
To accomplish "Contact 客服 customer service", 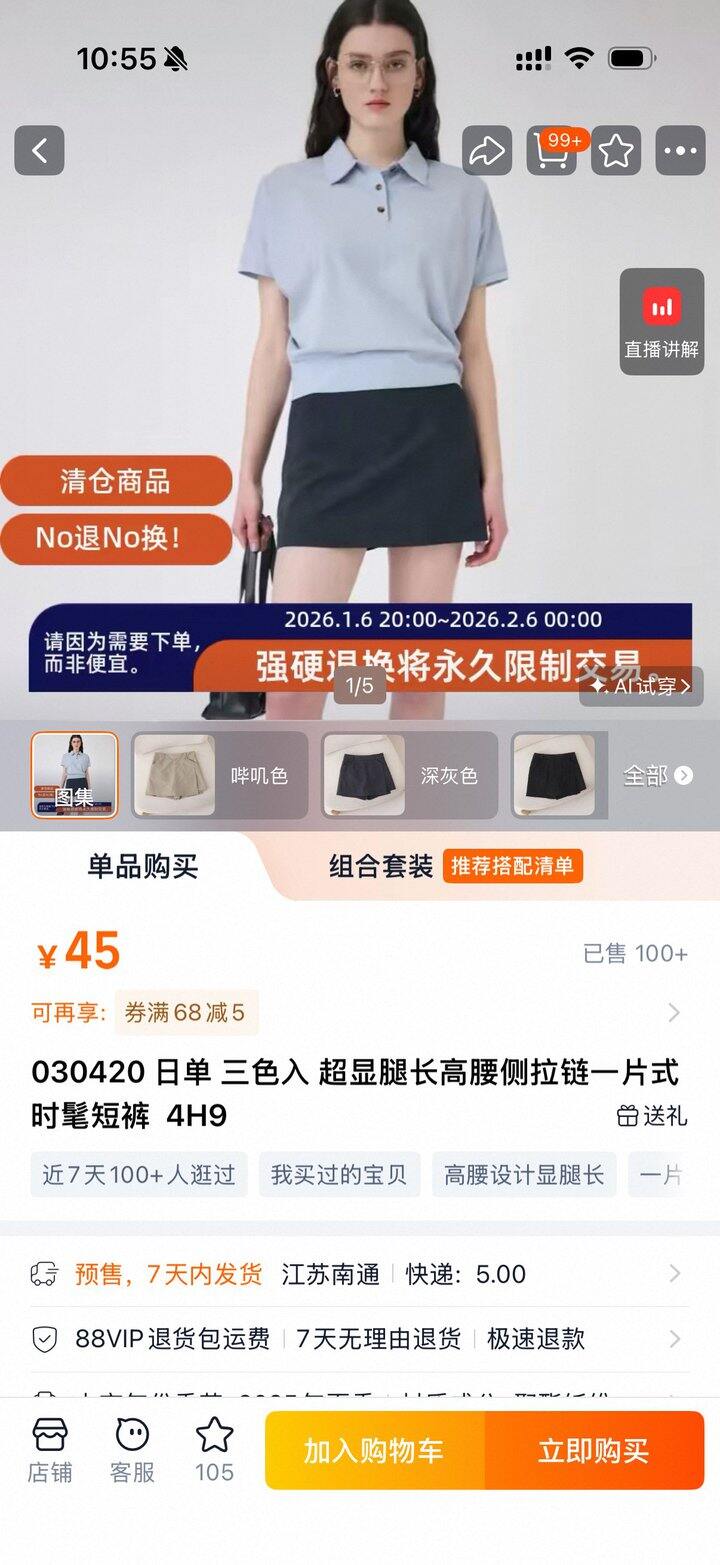I will pos(132,1449).
